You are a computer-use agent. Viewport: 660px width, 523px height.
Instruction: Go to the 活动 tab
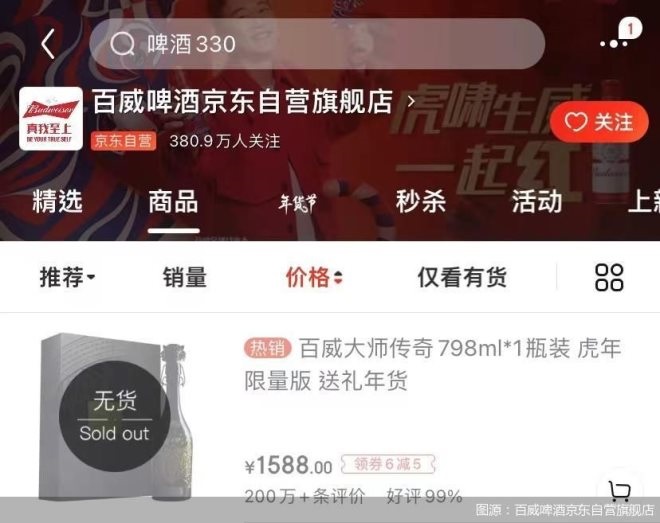536,201
